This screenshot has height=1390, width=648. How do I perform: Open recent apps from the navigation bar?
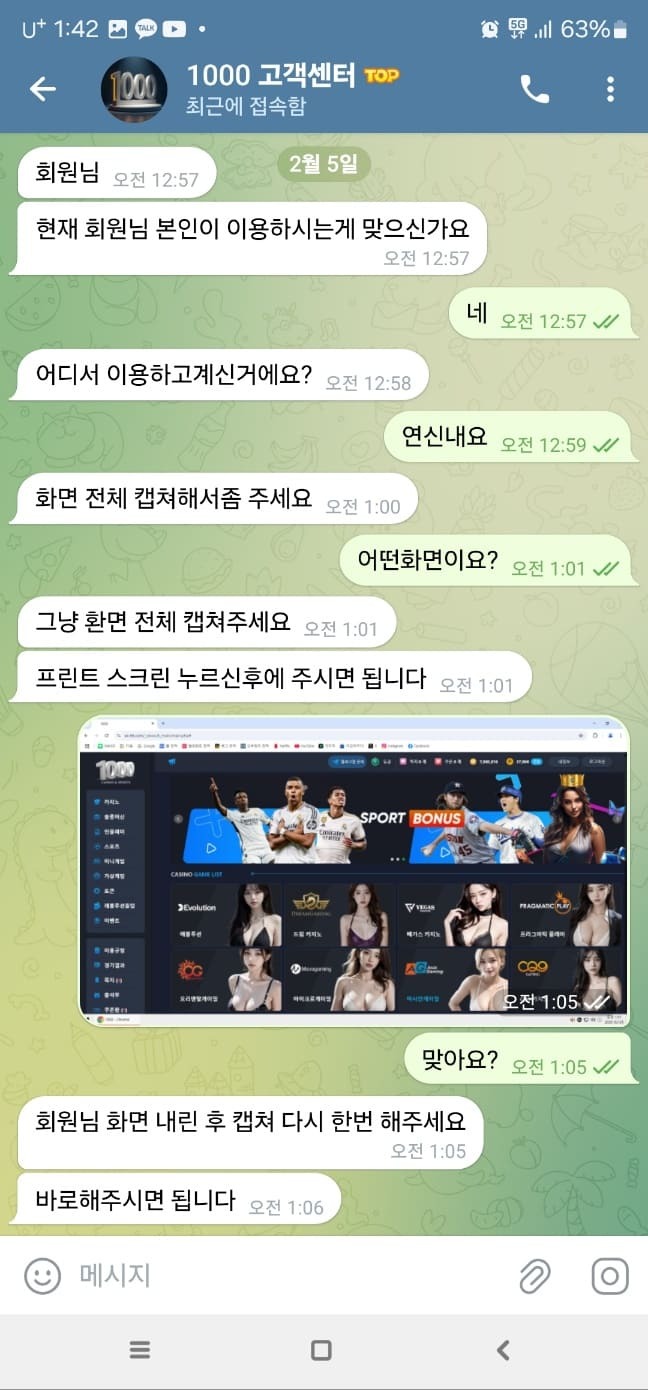[140, 1350]
